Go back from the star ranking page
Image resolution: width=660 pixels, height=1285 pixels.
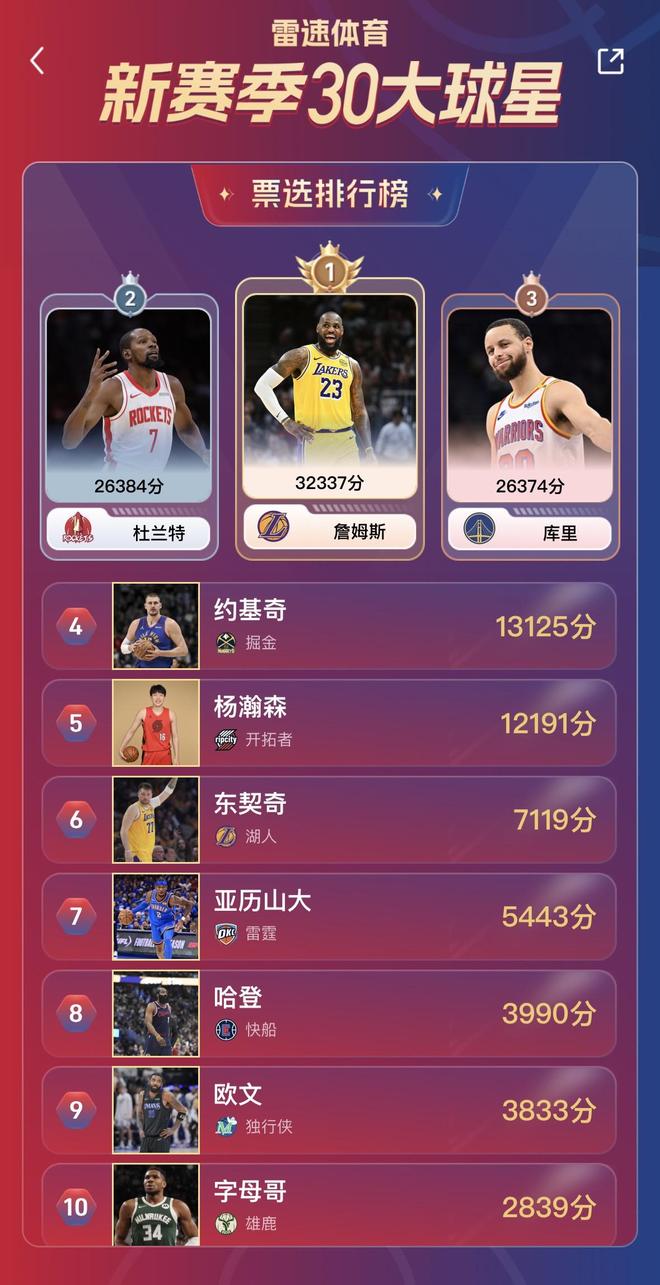(37, 61)
